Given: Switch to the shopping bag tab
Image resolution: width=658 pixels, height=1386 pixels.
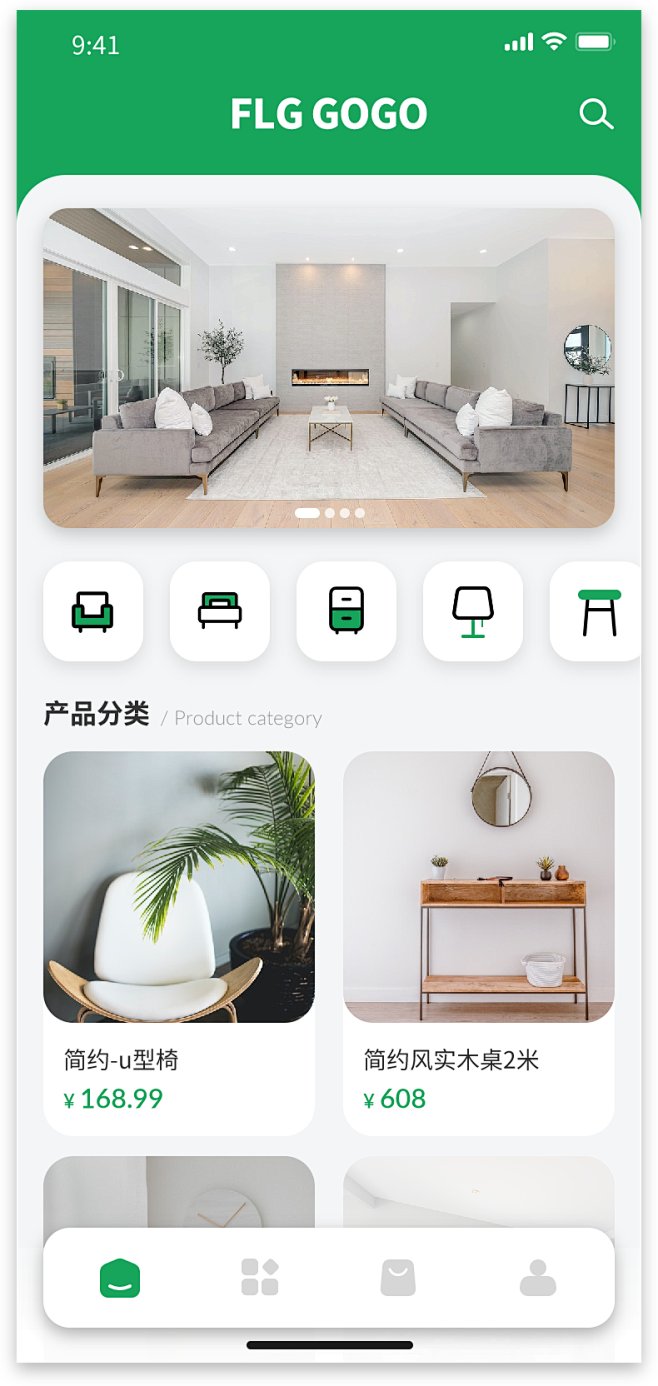Looking at the screenshot, I should [398, 1278].
